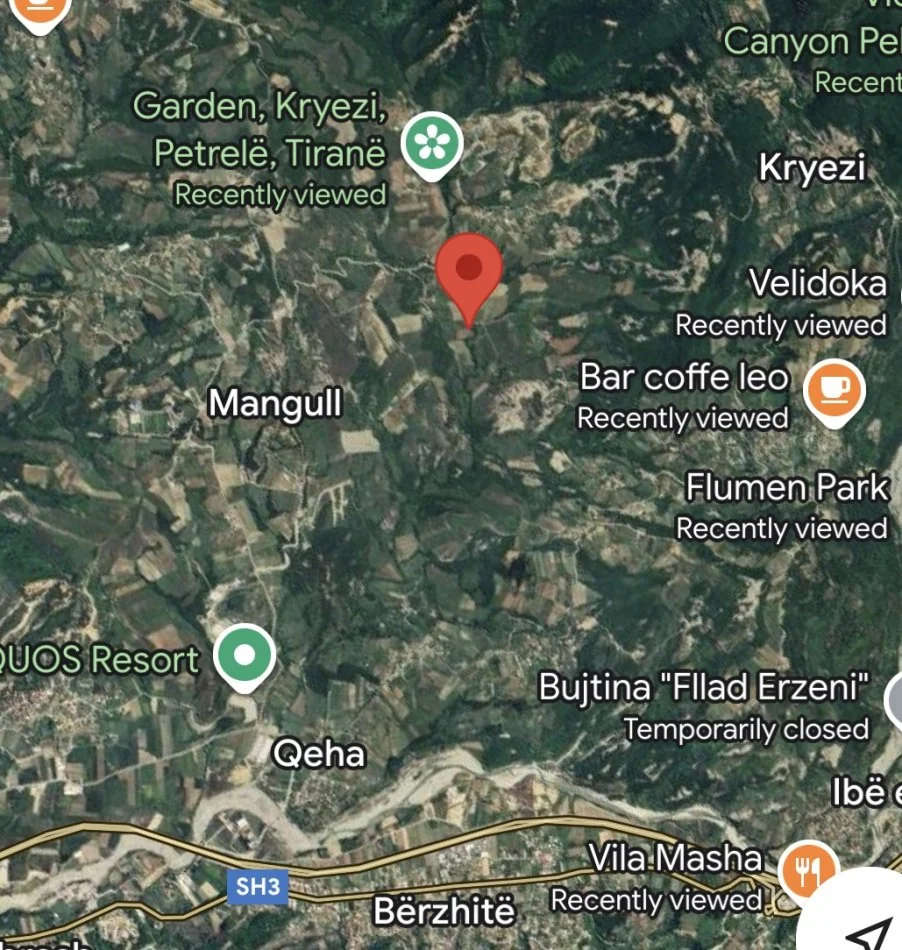Open the Flumen Park place label
This screenshot has width=902, height=950.
click(786, 488)
